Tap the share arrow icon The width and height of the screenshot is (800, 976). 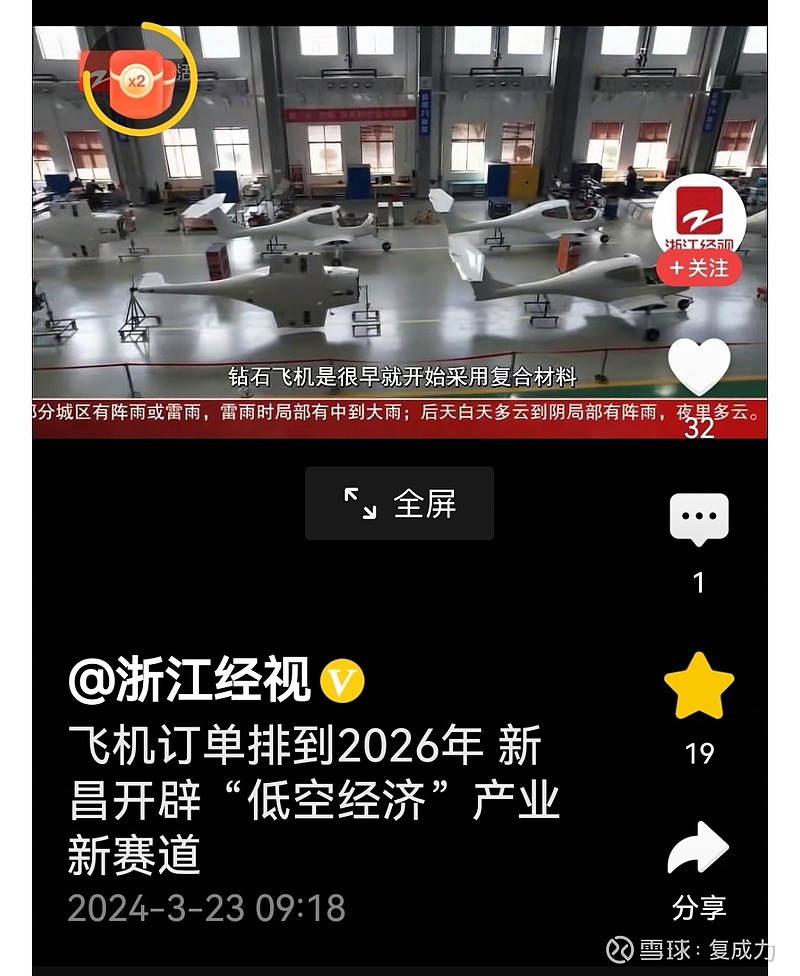click(700, 848)
